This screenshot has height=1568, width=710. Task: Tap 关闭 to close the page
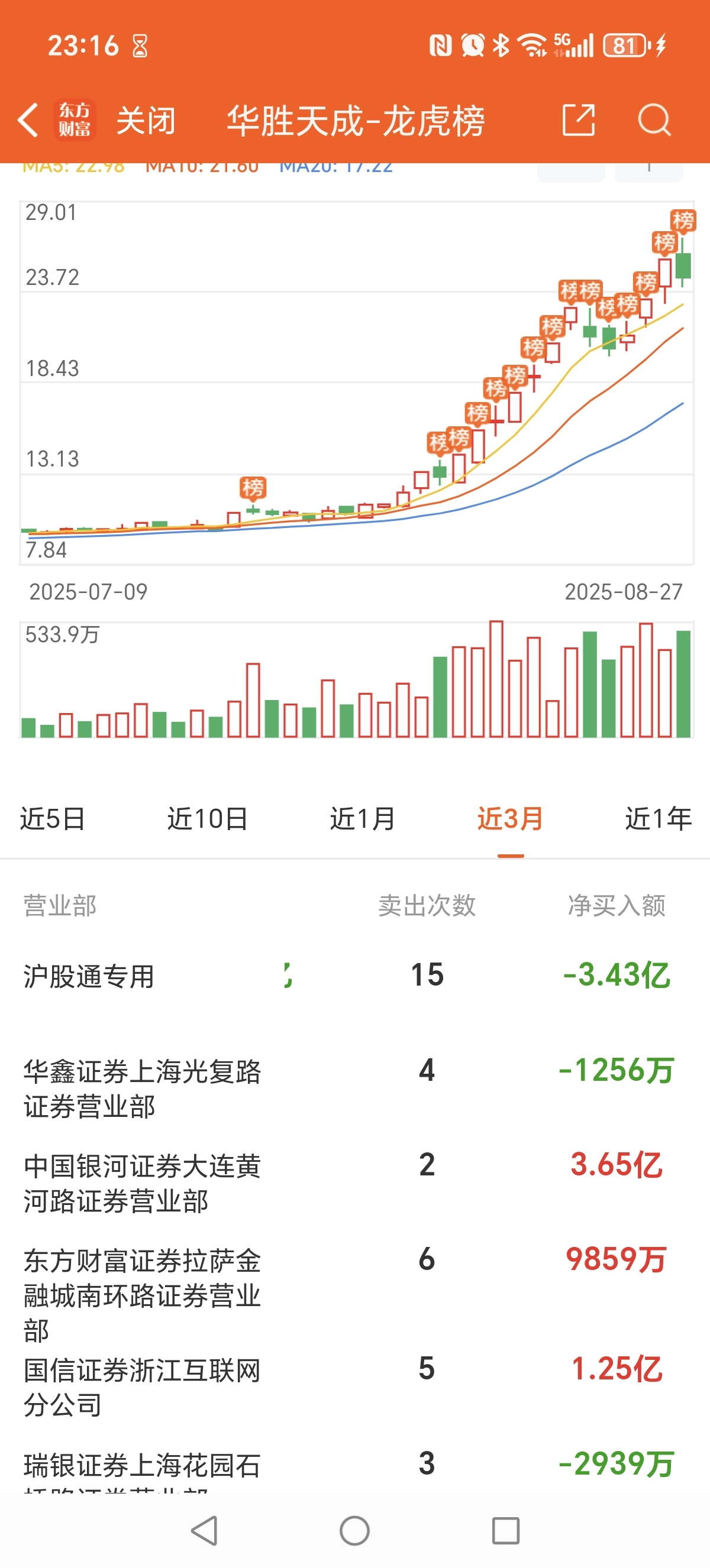pyautogui.click(x=146, y=121)
